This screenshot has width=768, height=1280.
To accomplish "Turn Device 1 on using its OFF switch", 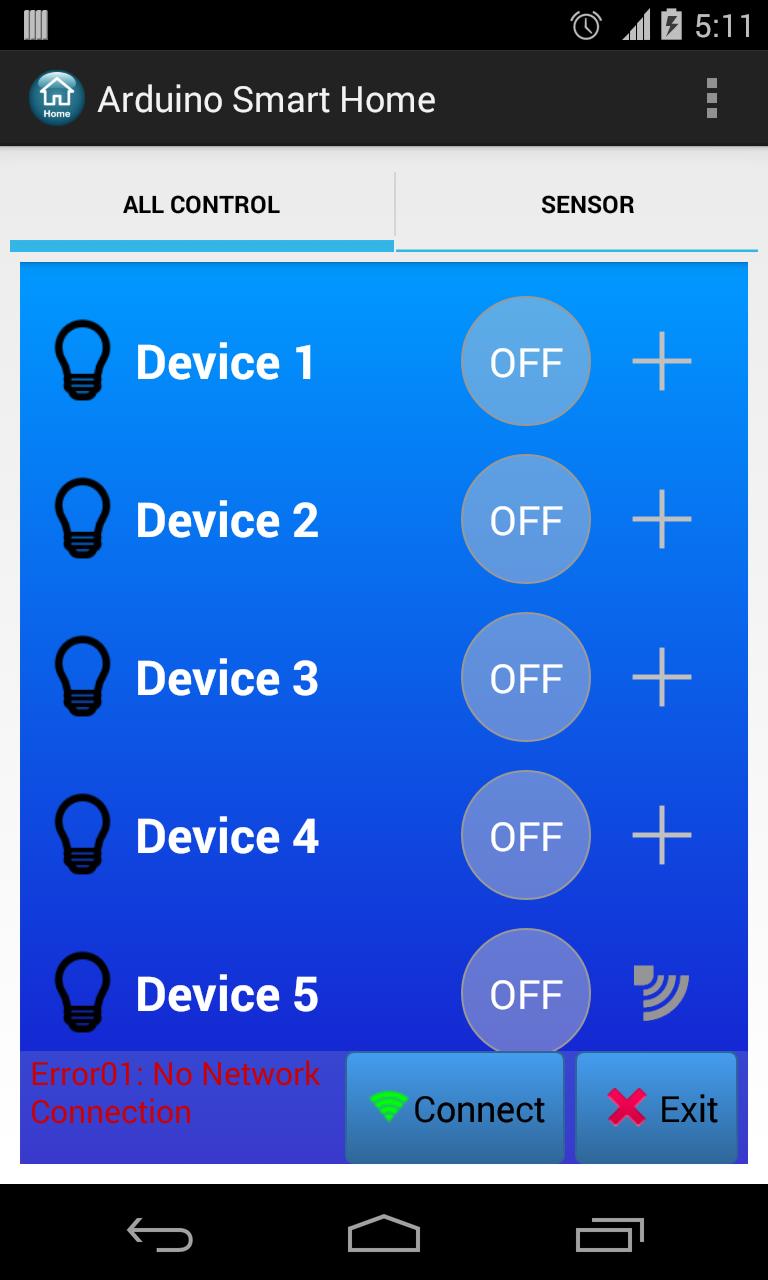I will (x=525, y=362).
